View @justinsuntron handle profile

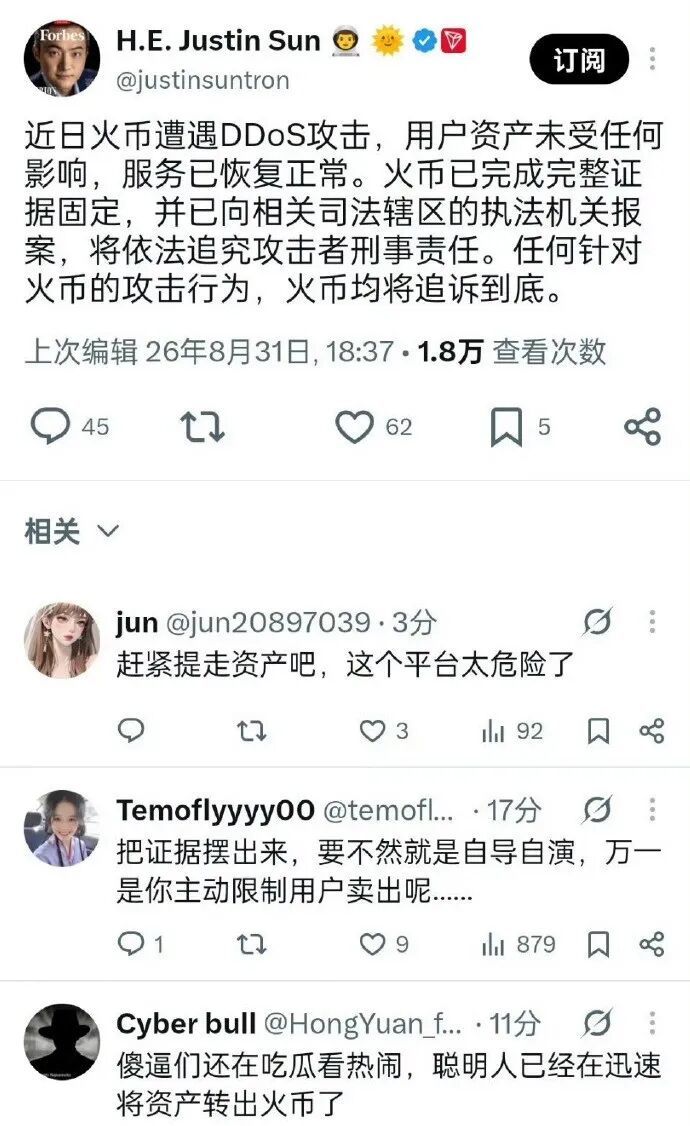tap(203, 80)
